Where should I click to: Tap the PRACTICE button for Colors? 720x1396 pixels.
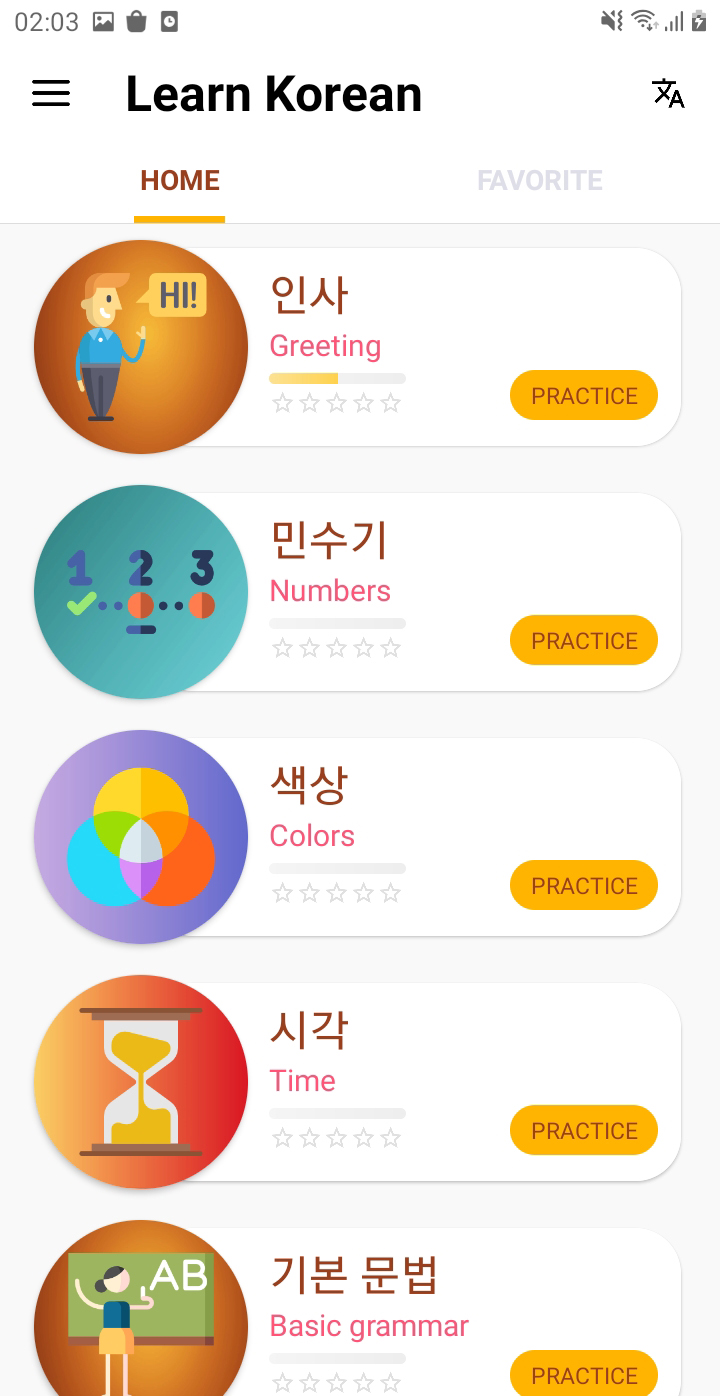(x=583, y=885)
